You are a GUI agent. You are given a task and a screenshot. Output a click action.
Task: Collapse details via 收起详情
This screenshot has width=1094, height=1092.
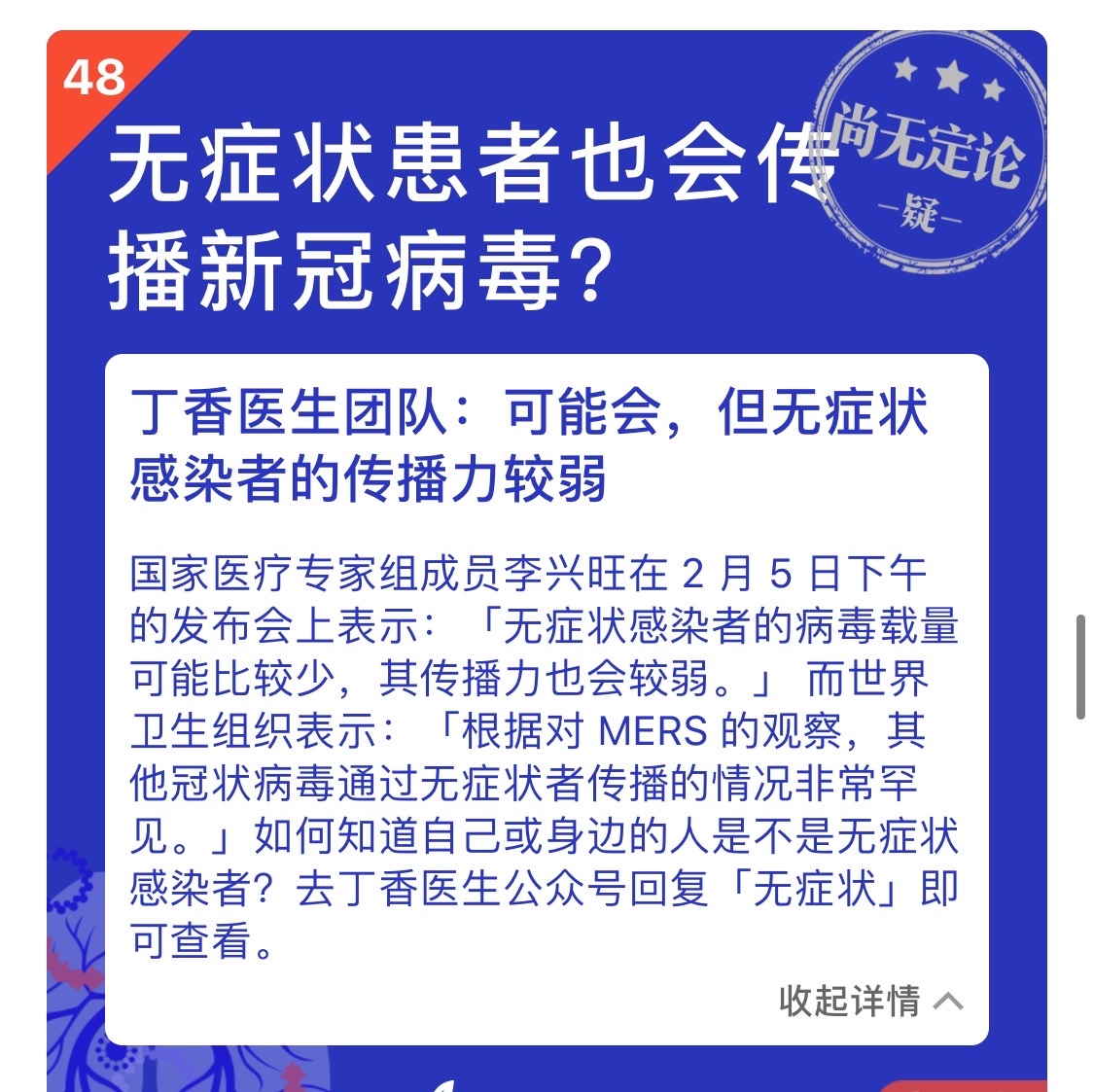tap(868, 1001)
